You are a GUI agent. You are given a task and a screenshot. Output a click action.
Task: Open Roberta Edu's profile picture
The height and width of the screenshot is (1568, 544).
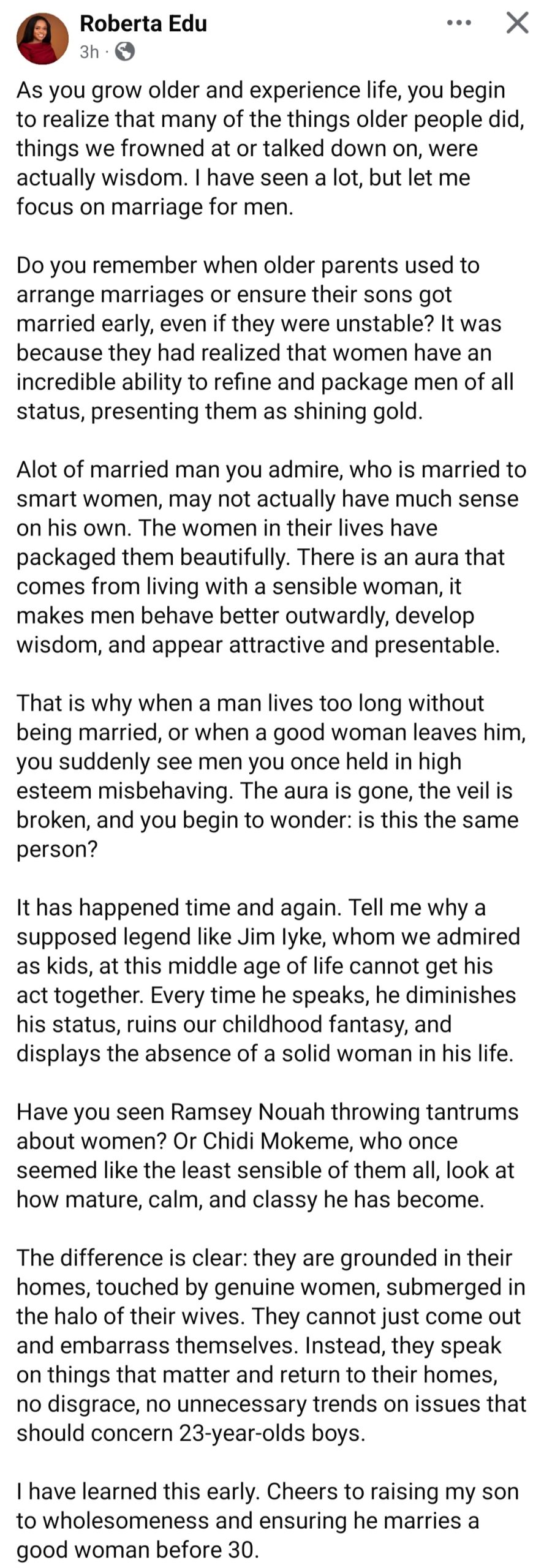(x=42, y=39)
